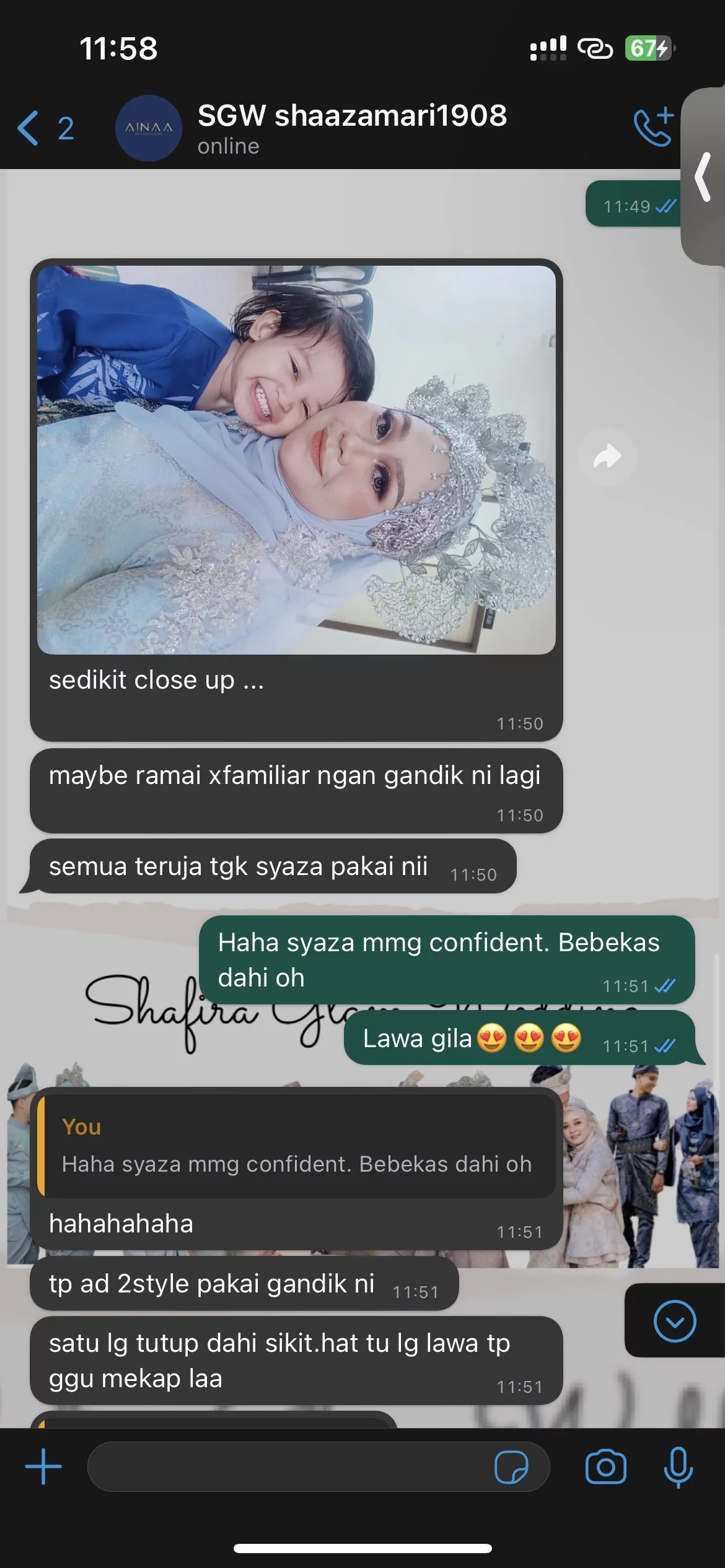Tap the microphone to record voice
The image size is (725, 1568).
click(678, 1466)
